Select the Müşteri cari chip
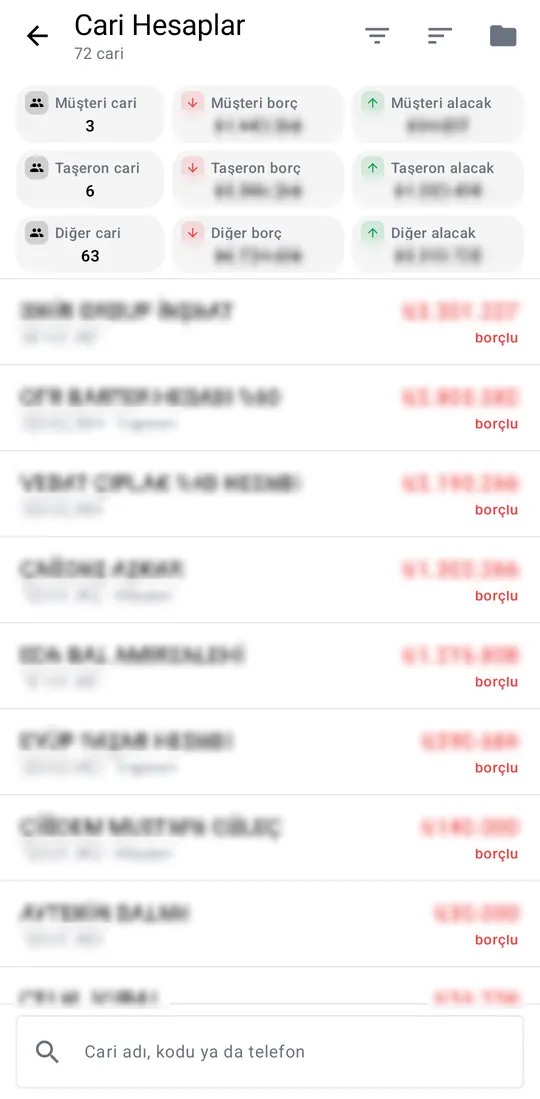The image size is (540, 1099). coord(90,114)
